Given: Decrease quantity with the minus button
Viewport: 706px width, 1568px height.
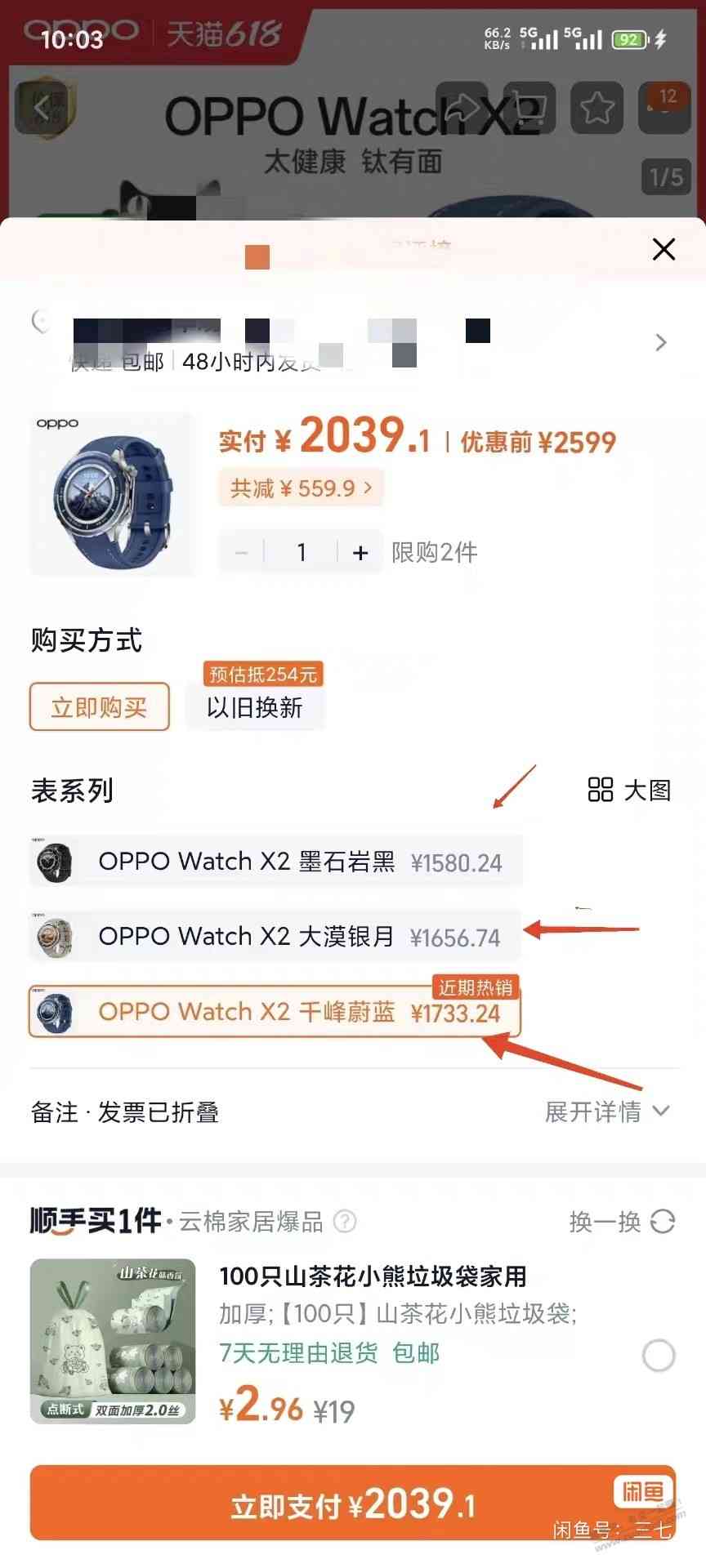Looking at the screenshot, I should 241,553.
